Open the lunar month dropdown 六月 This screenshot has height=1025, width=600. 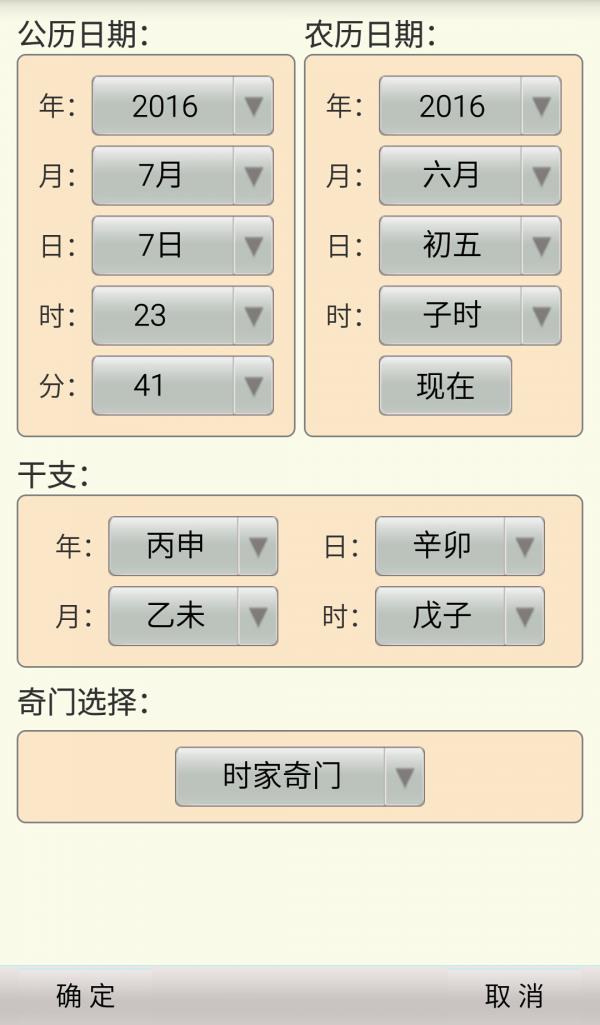(470, 176)
